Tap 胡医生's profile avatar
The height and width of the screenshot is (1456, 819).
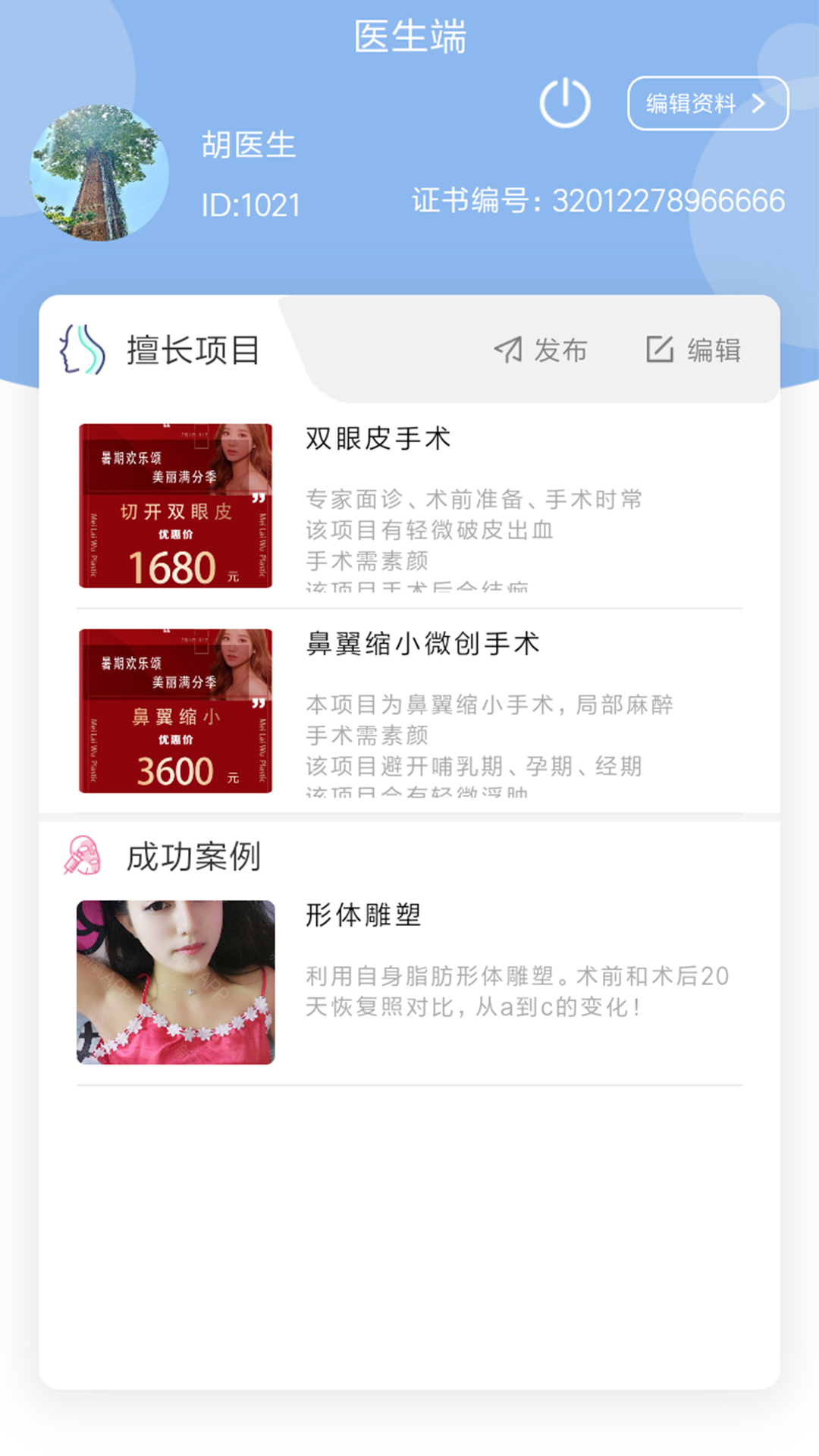(99, 174)
